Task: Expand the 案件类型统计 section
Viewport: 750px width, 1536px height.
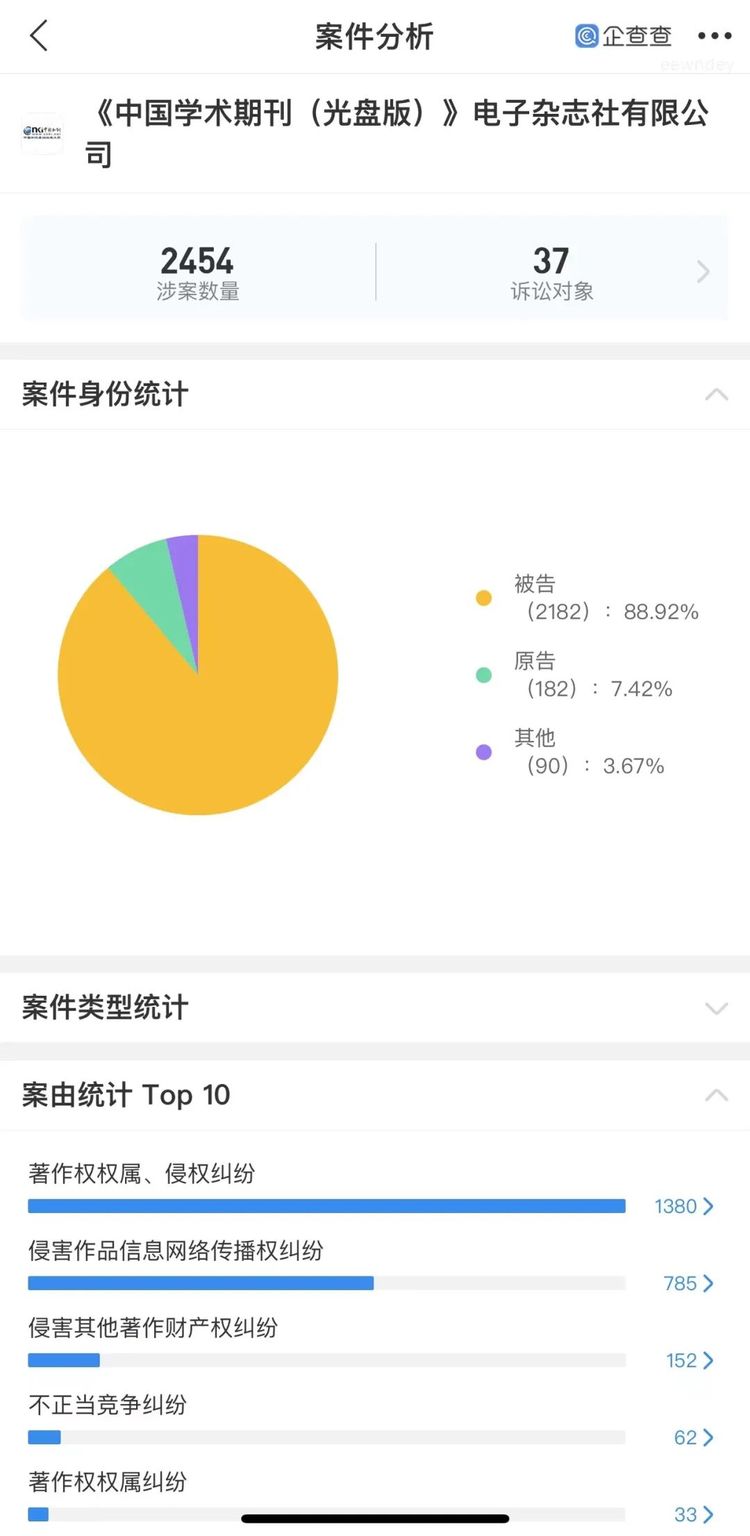Action: (716, 1008)
